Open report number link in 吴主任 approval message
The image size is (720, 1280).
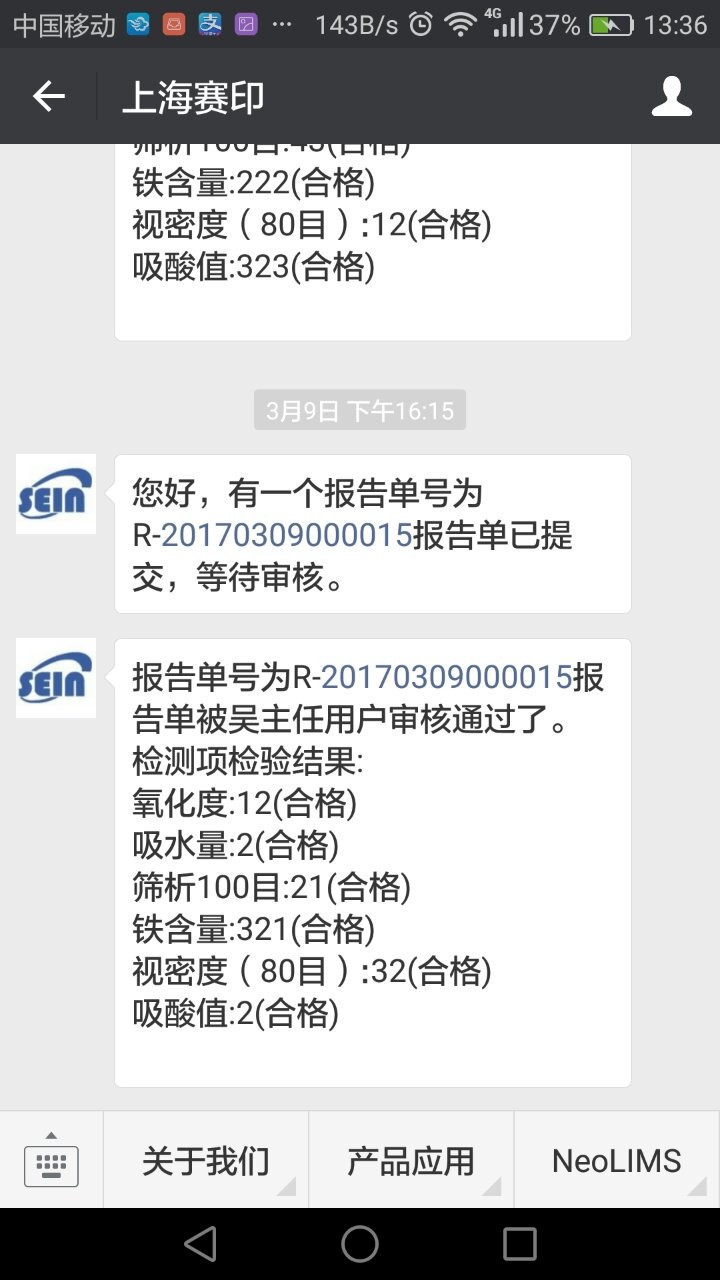(x=446, y=678)
